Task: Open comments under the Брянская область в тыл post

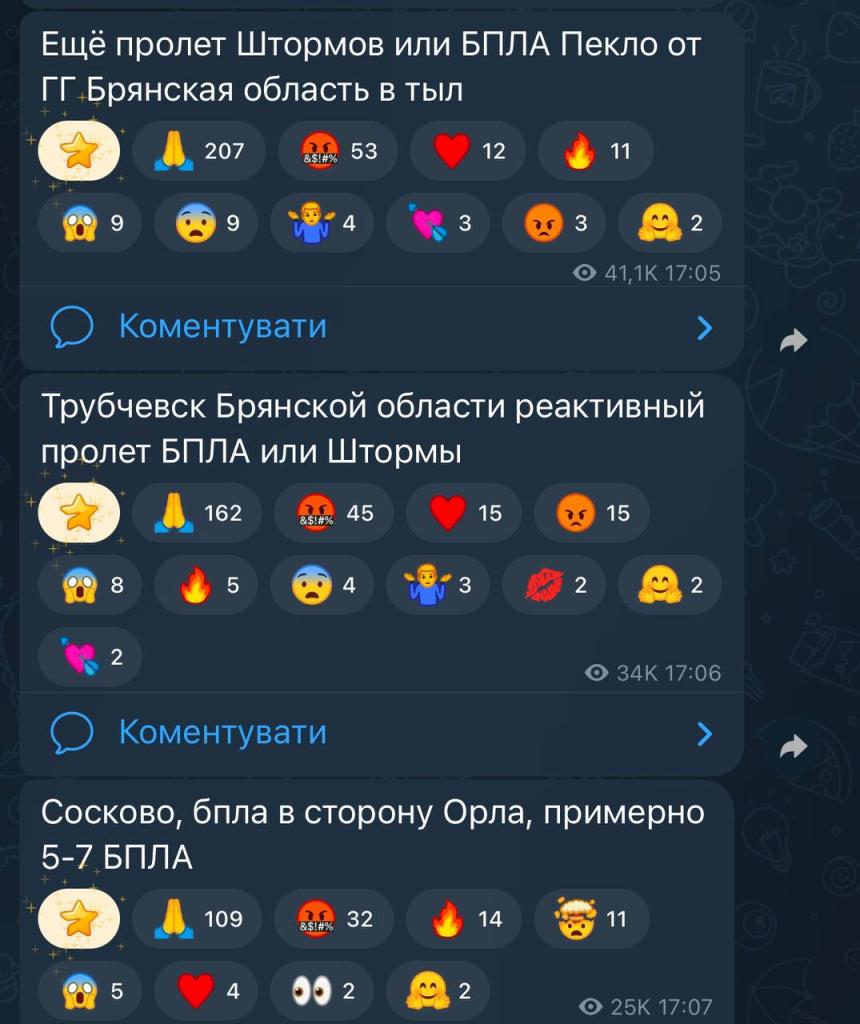Action: pos(222,326)
